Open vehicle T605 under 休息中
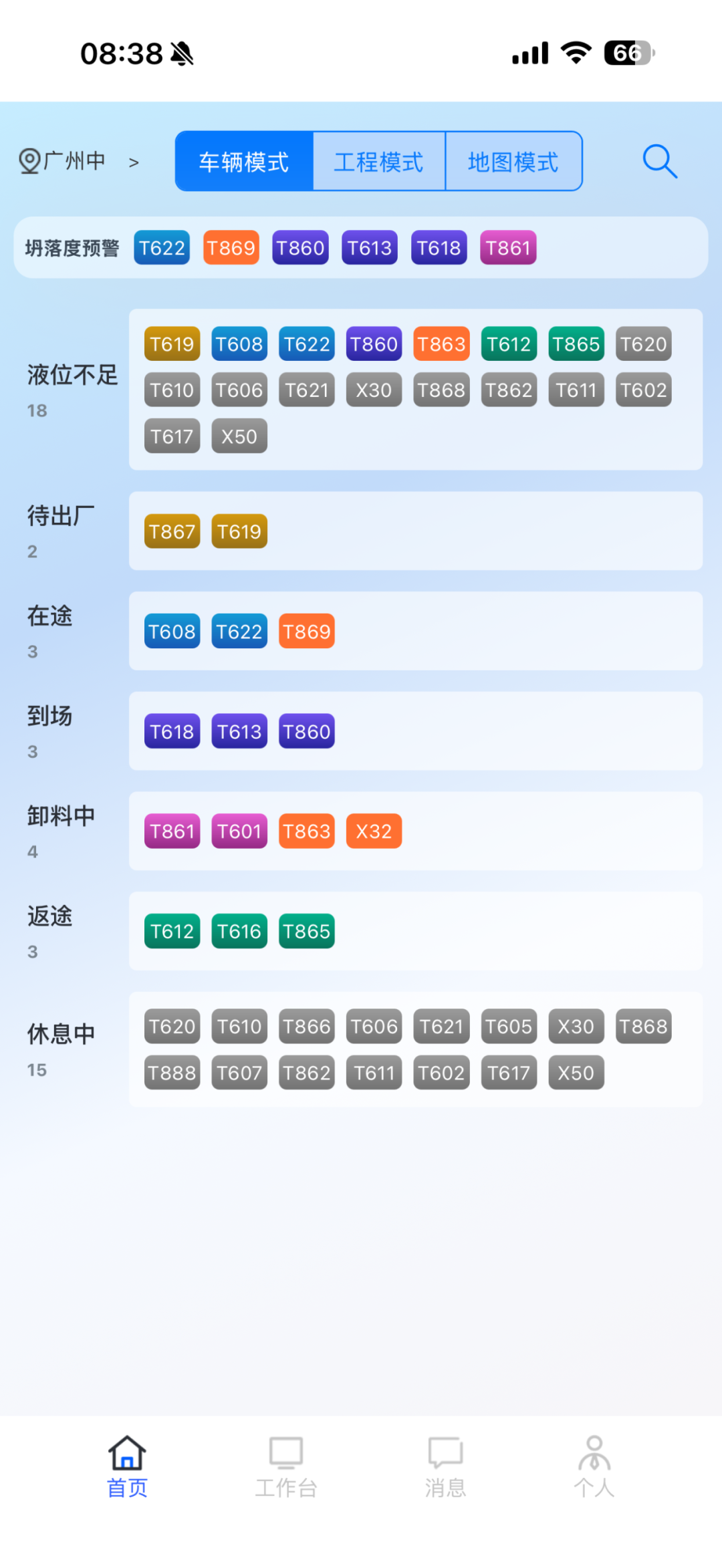This screenshot has height=1568, width=722. click(x=509, y=1027)
